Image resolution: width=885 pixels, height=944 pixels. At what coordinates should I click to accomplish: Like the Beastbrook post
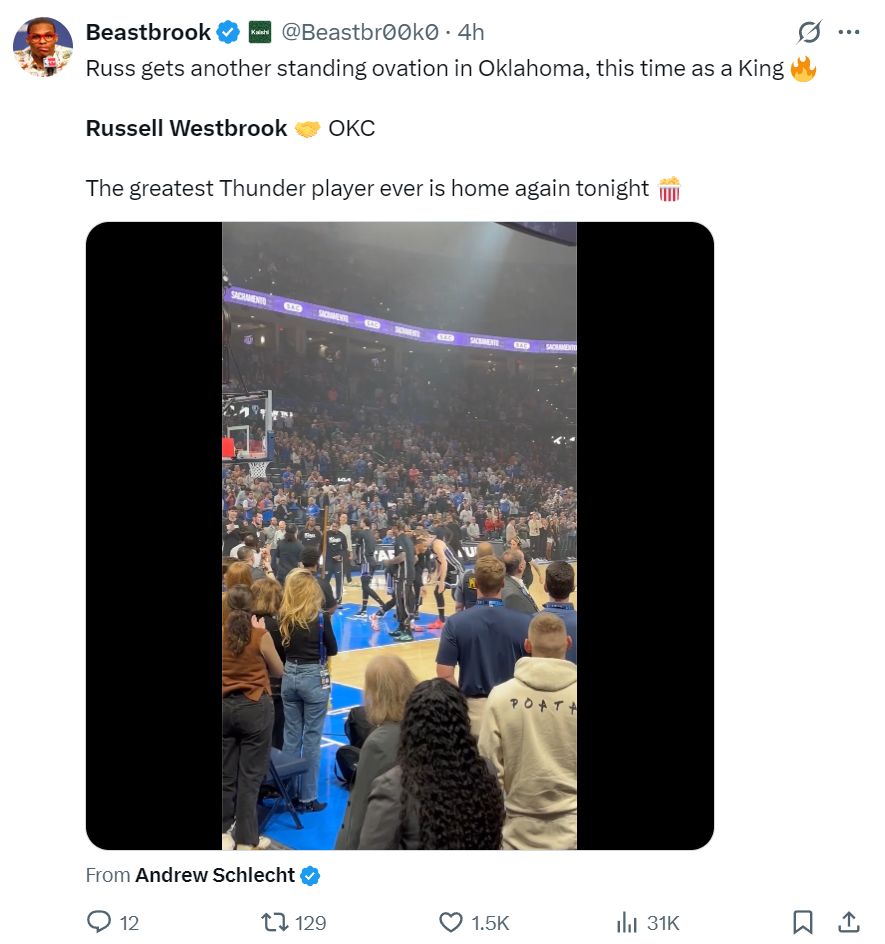coord(452,922)
